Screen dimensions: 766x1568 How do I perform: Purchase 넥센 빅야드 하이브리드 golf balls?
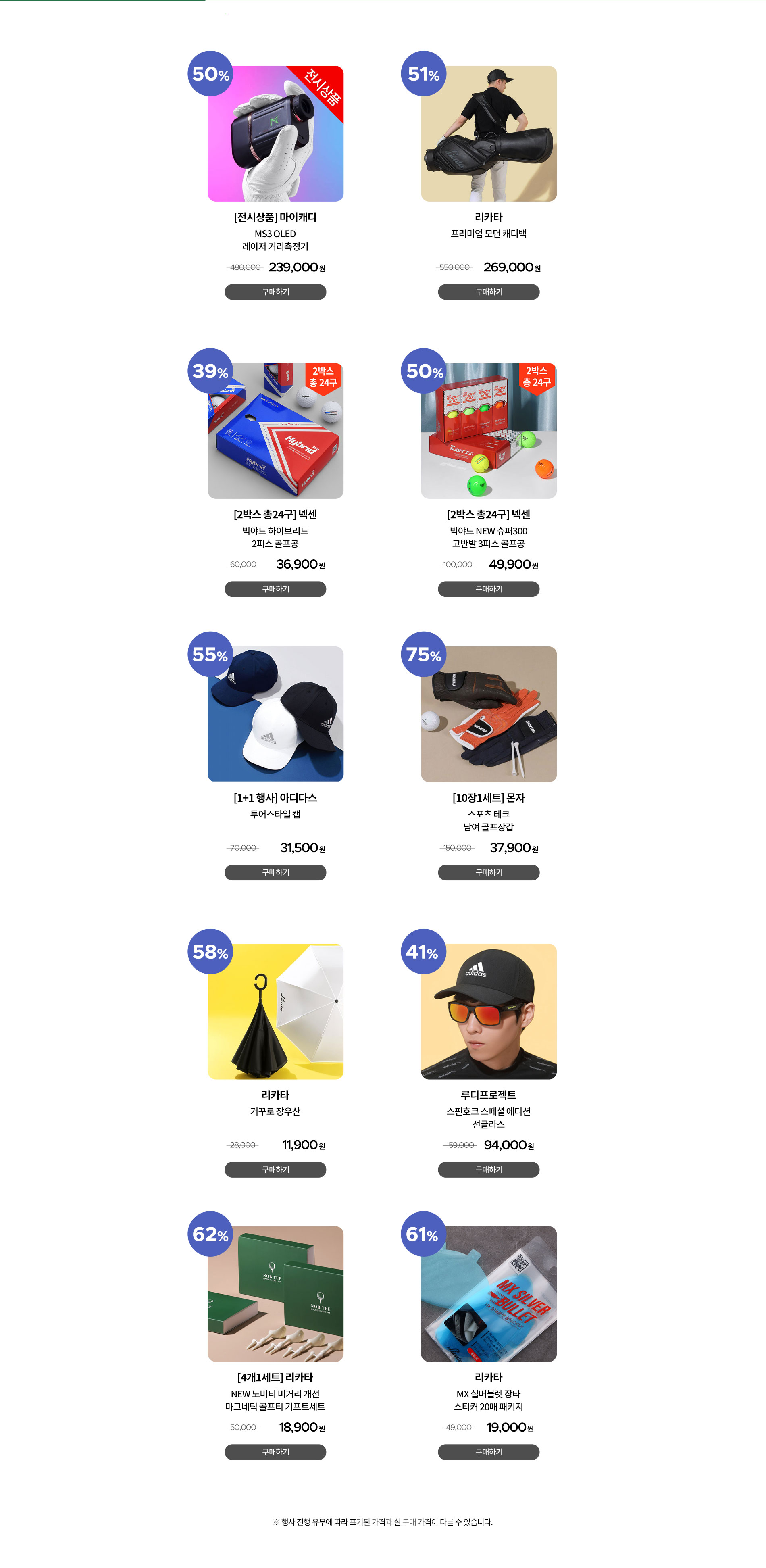click(275, 589)
